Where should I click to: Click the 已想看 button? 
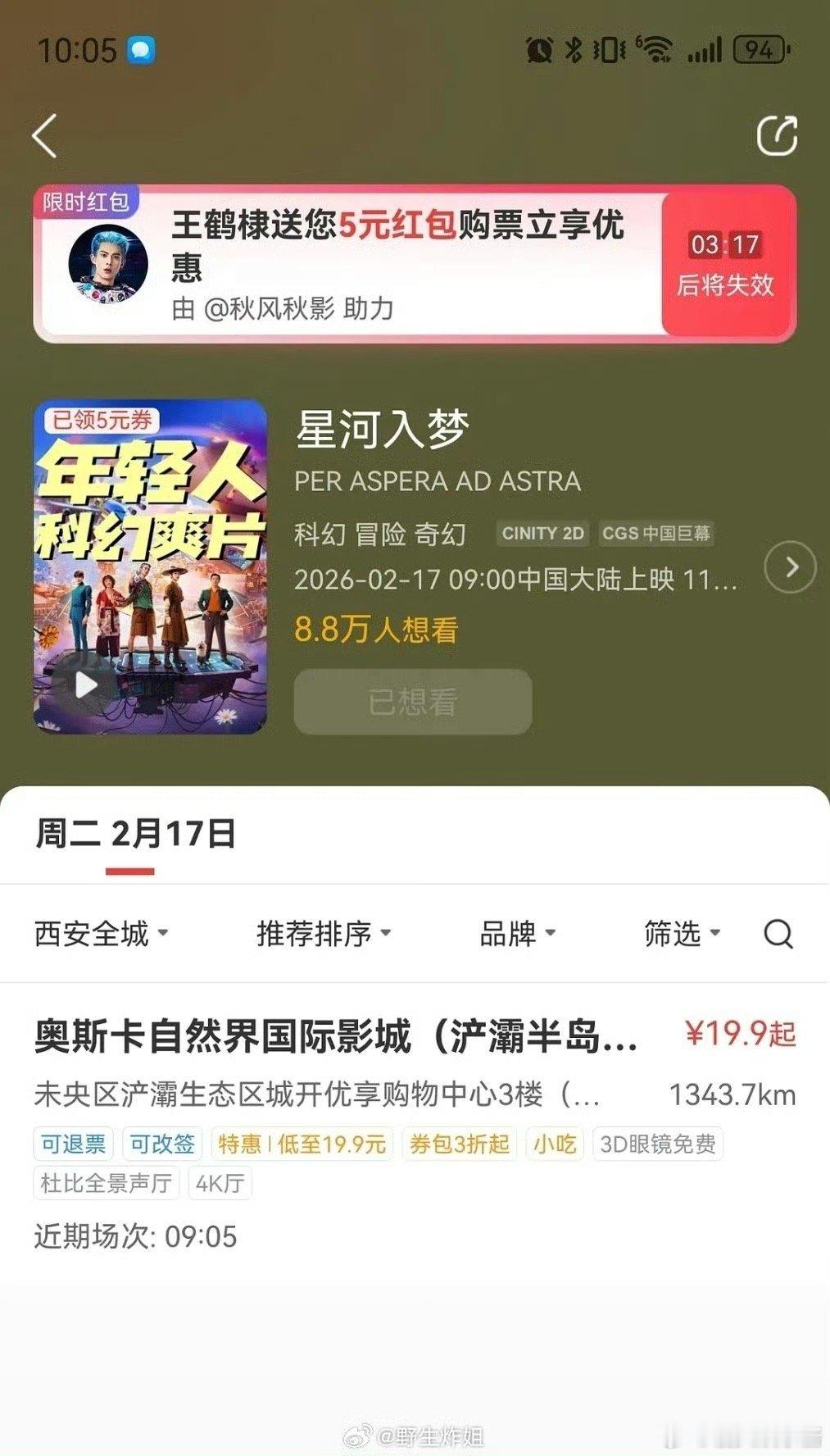pos(411,701)
